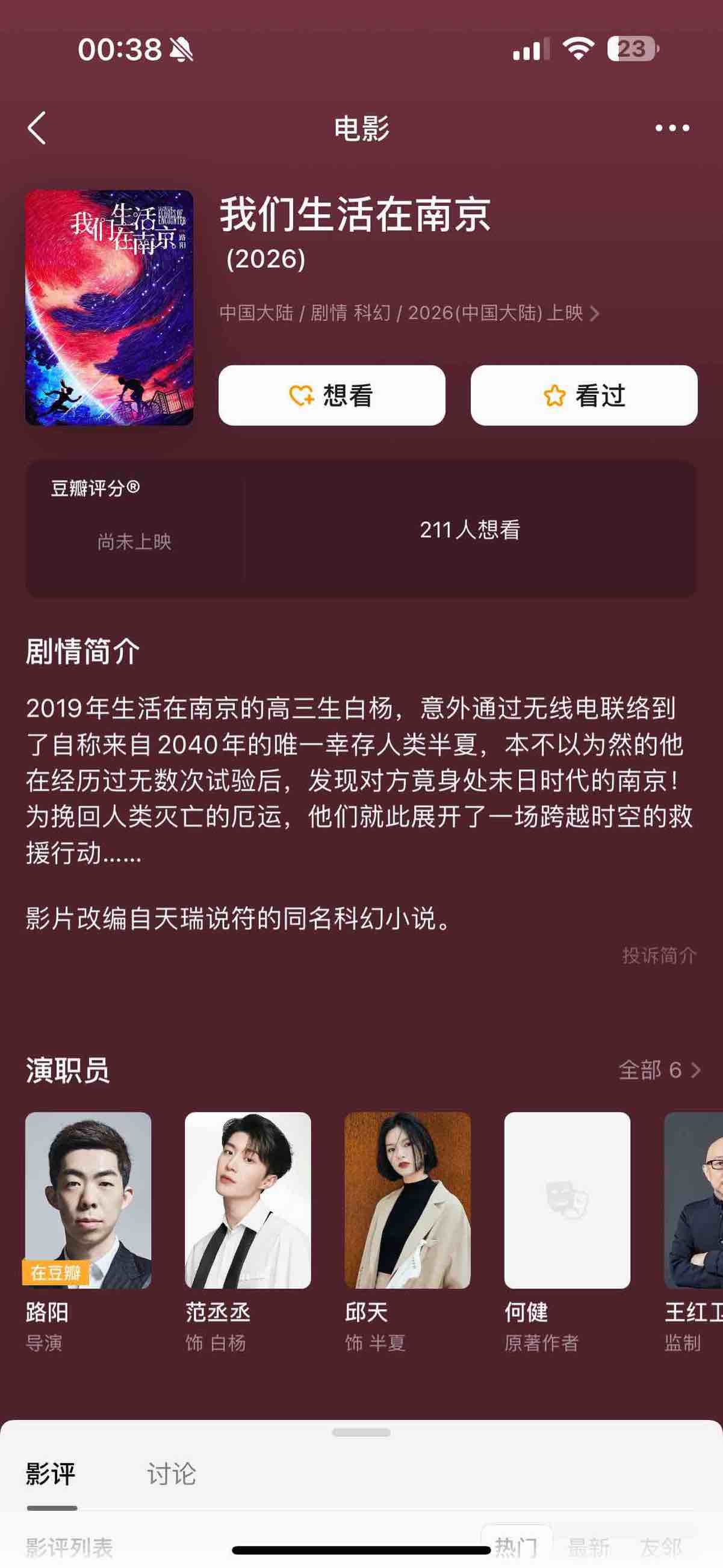Open actor 范丞丞's profile
Image resolution: width=723 pixels, height=1568 pixels.
247,1200
